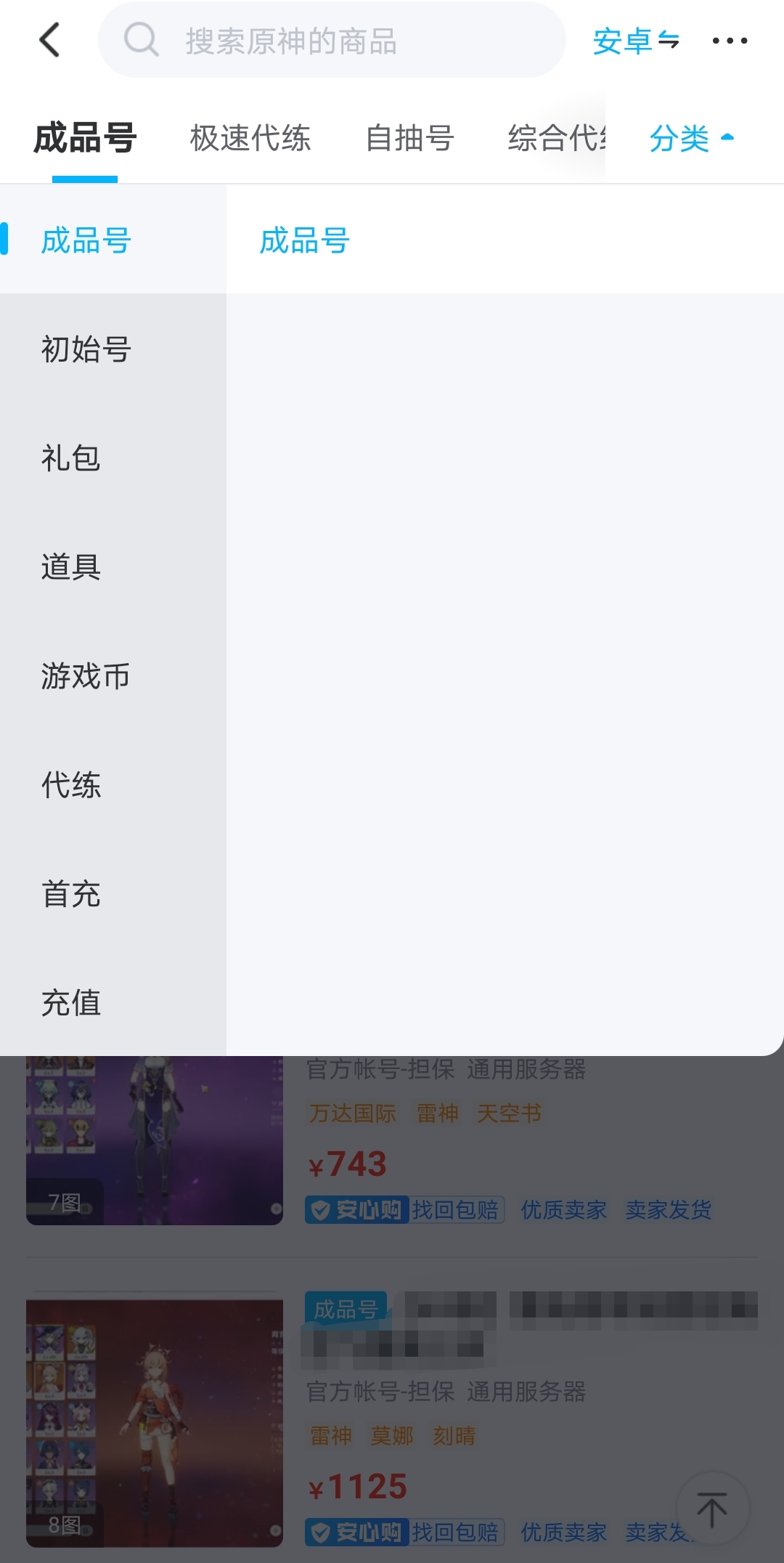The image size is (784, 1563).
Task: Collapse the 分类 dropdown
Action: [x=692, y=138]
